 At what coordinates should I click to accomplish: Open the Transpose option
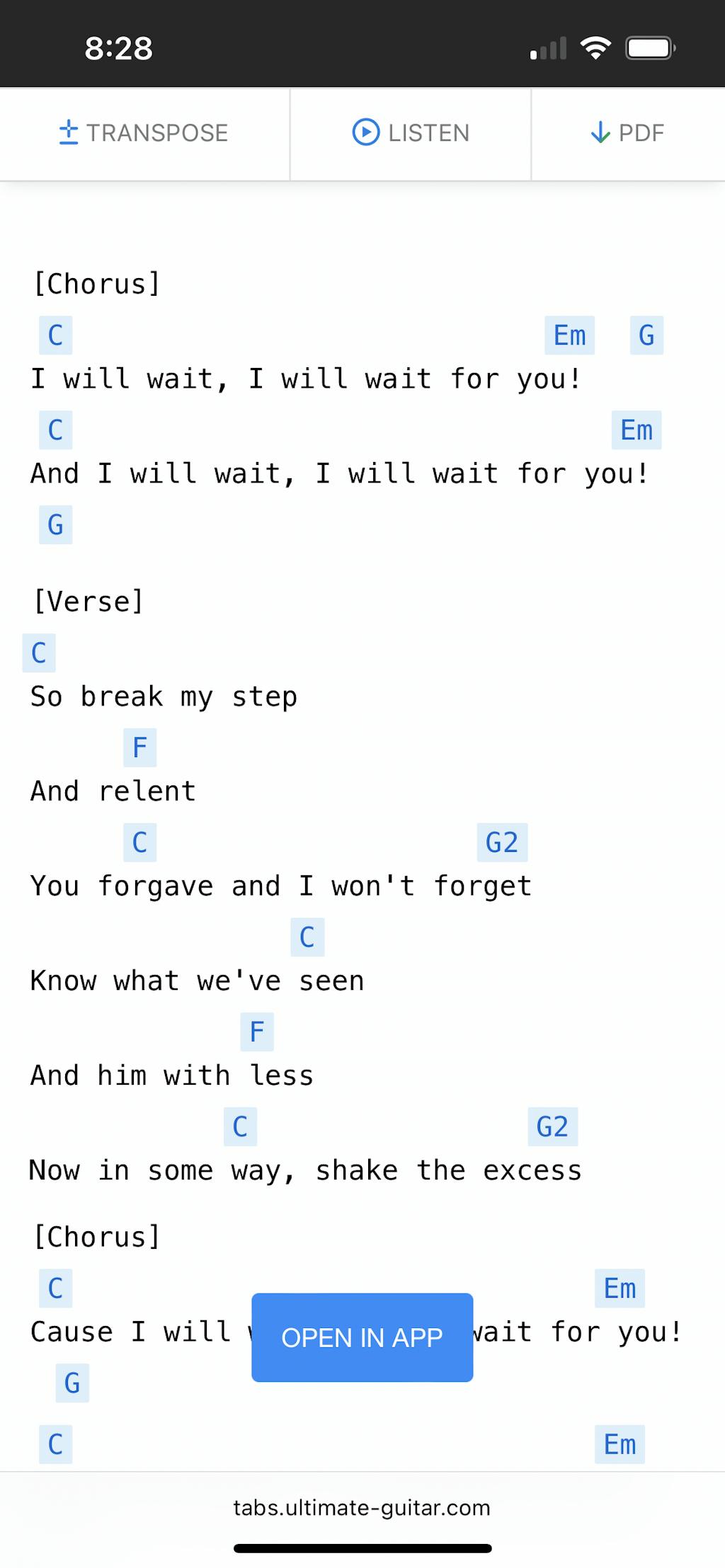(144, 133)
